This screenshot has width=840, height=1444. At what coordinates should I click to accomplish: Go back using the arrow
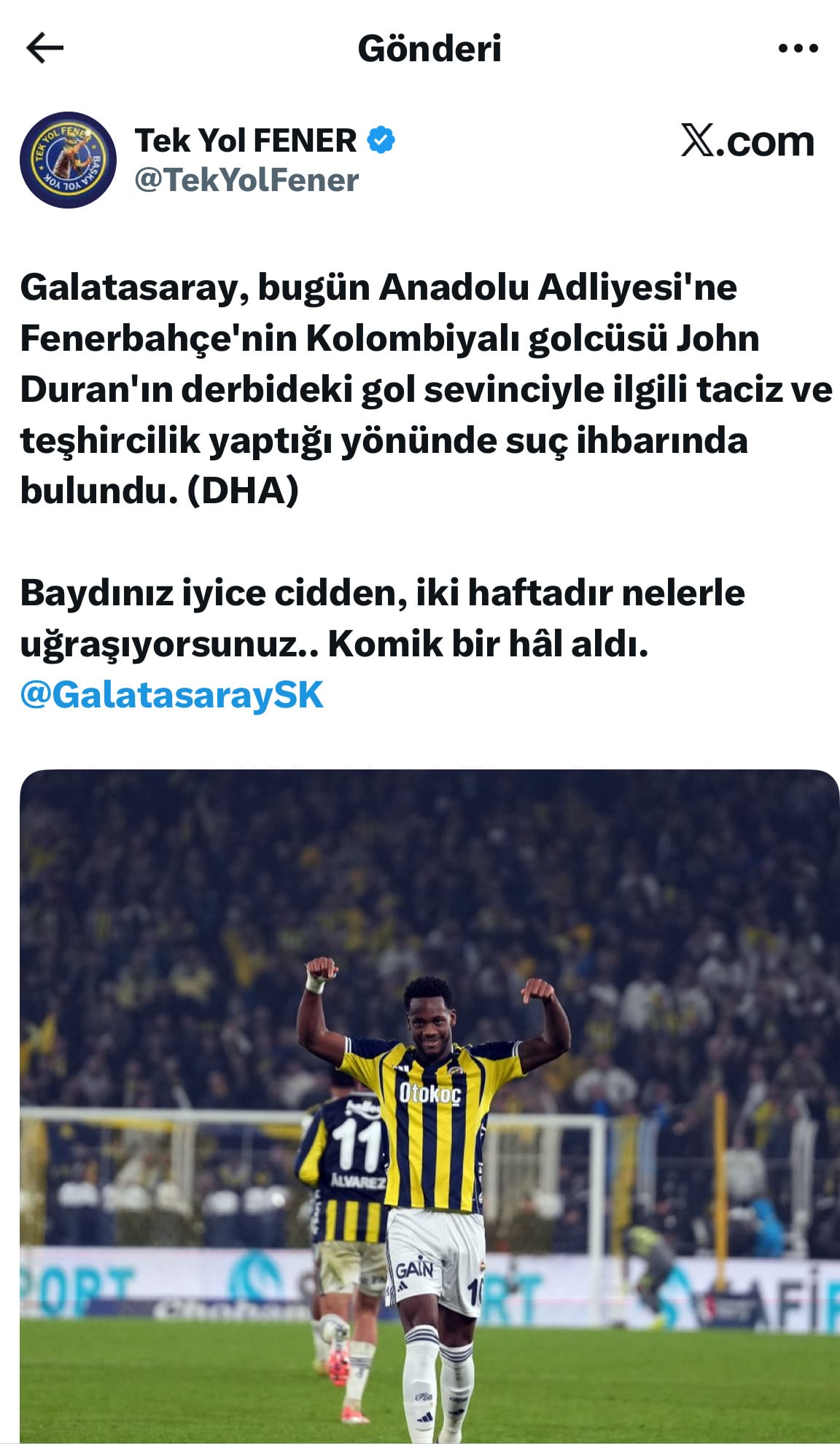(x=45, y=48)
